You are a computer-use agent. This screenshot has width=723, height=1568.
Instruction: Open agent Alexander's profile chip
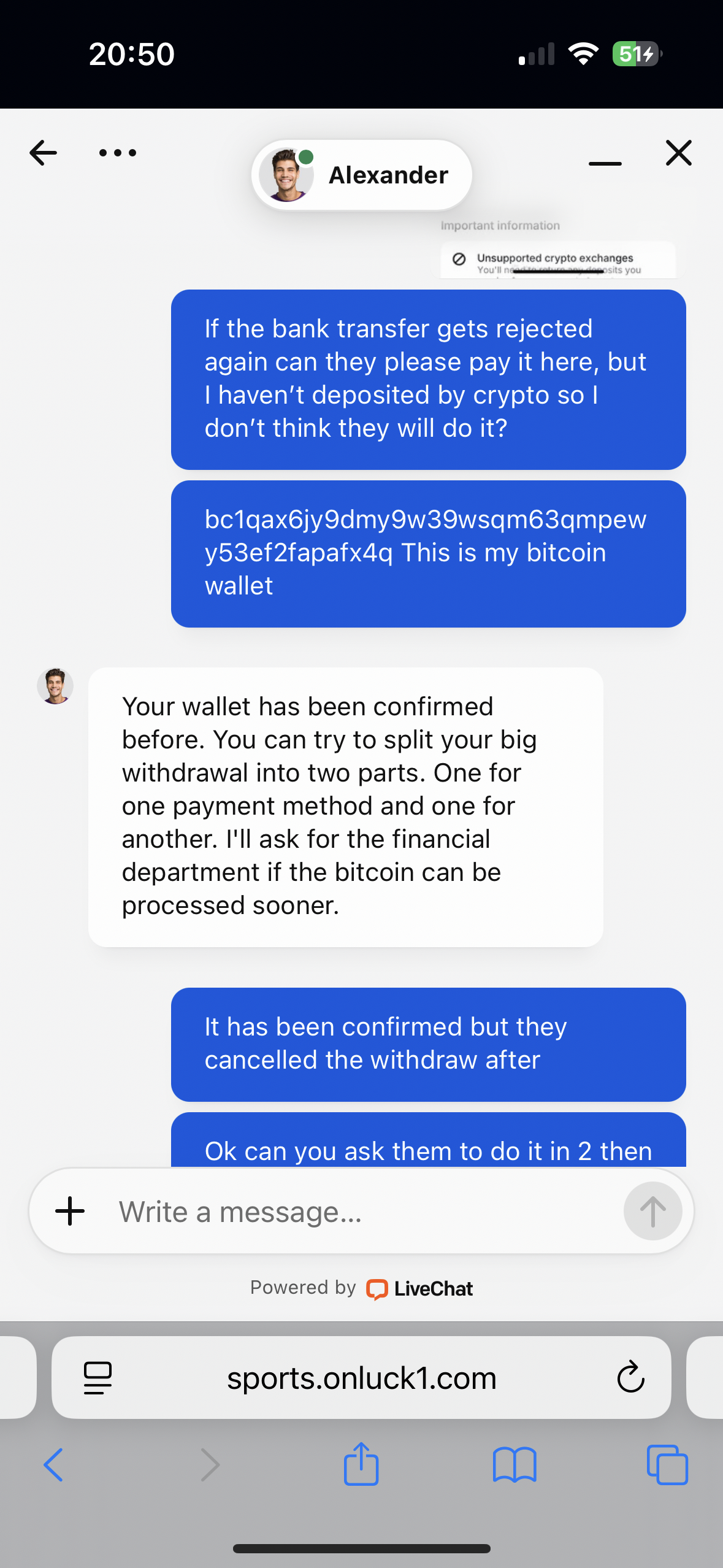(361, 175)
